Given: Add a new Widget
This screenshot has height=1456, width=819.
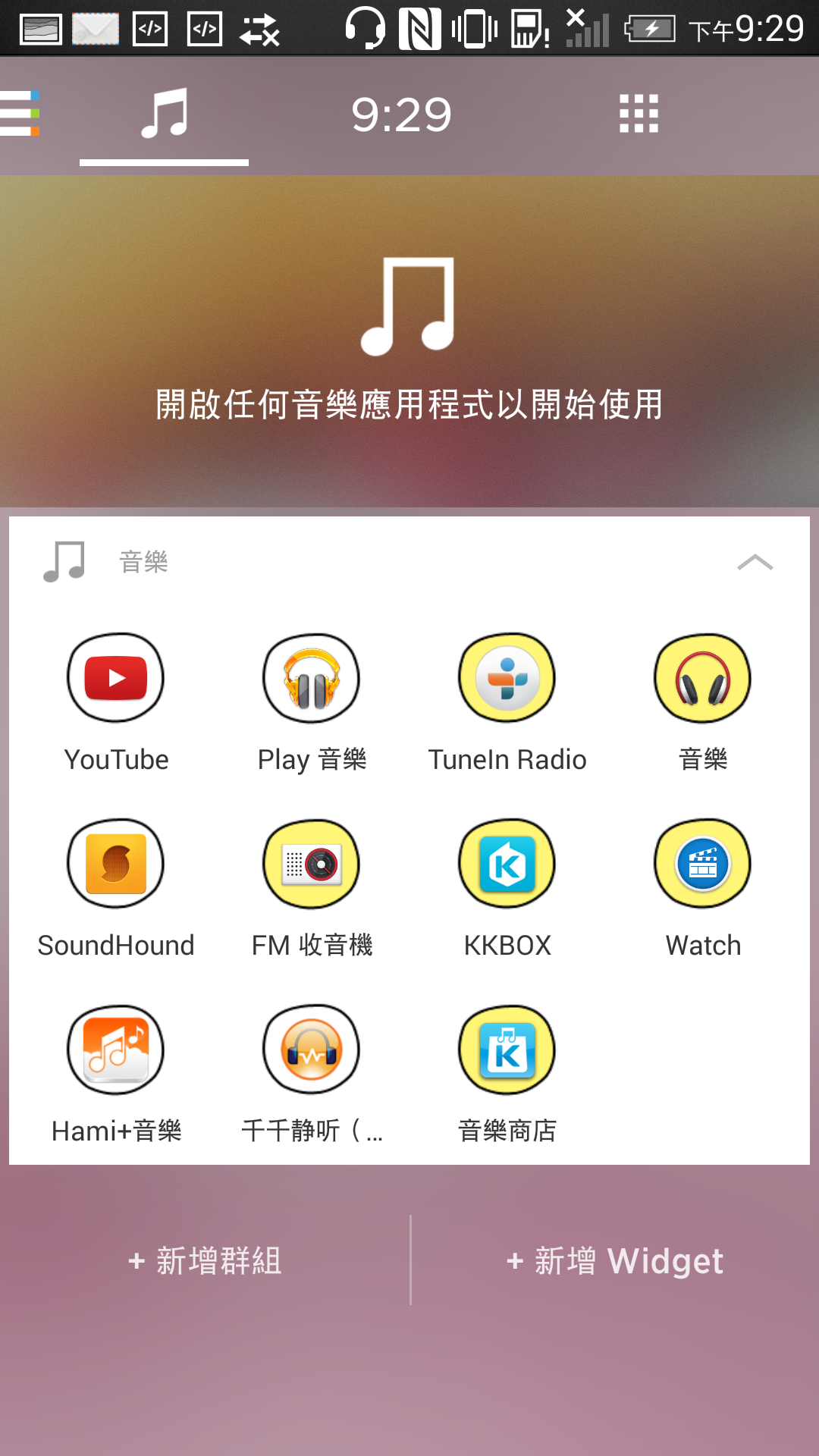Looking at the screenshot, I should tap(615, 1260).
